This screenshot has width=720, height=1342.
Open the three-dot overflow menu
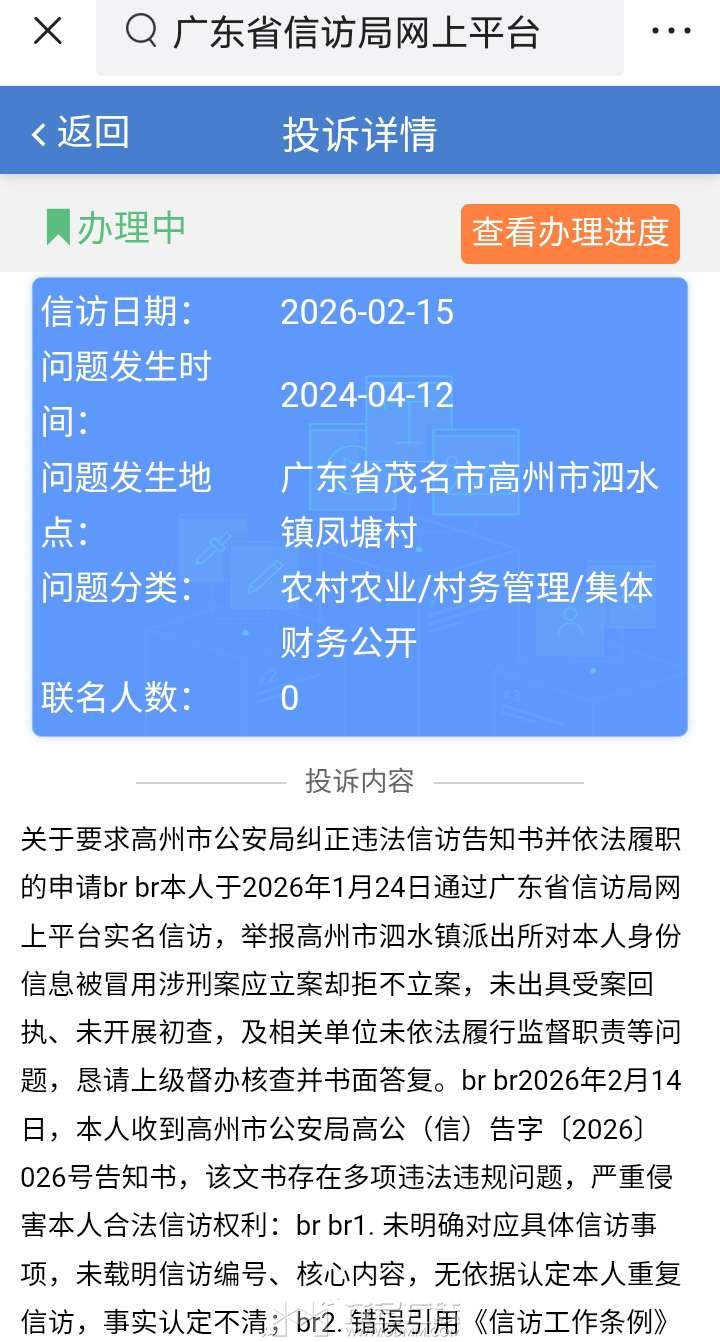point(670,32)
